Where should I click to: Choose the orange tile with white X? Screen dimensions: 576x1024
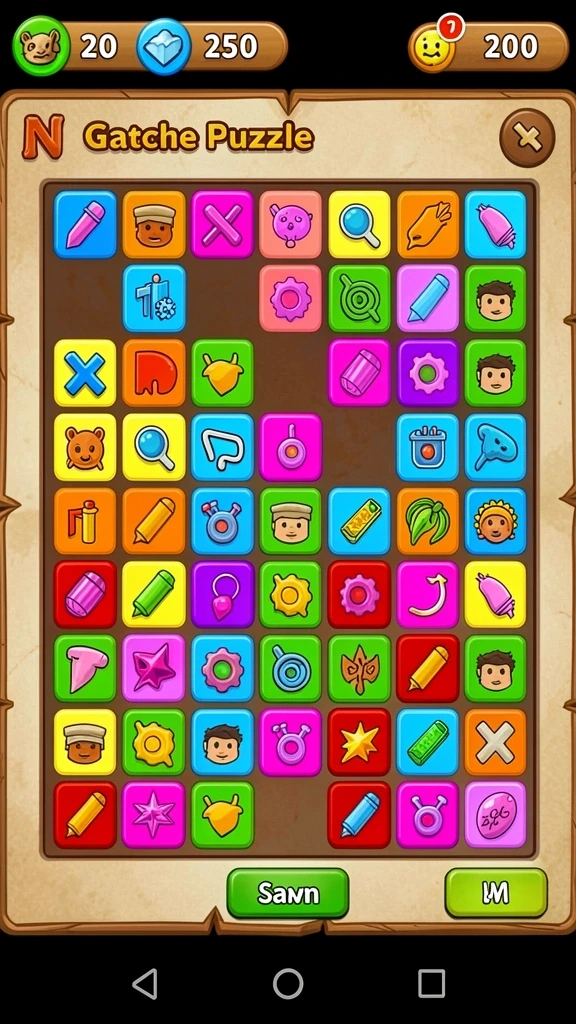coord(495,743)
